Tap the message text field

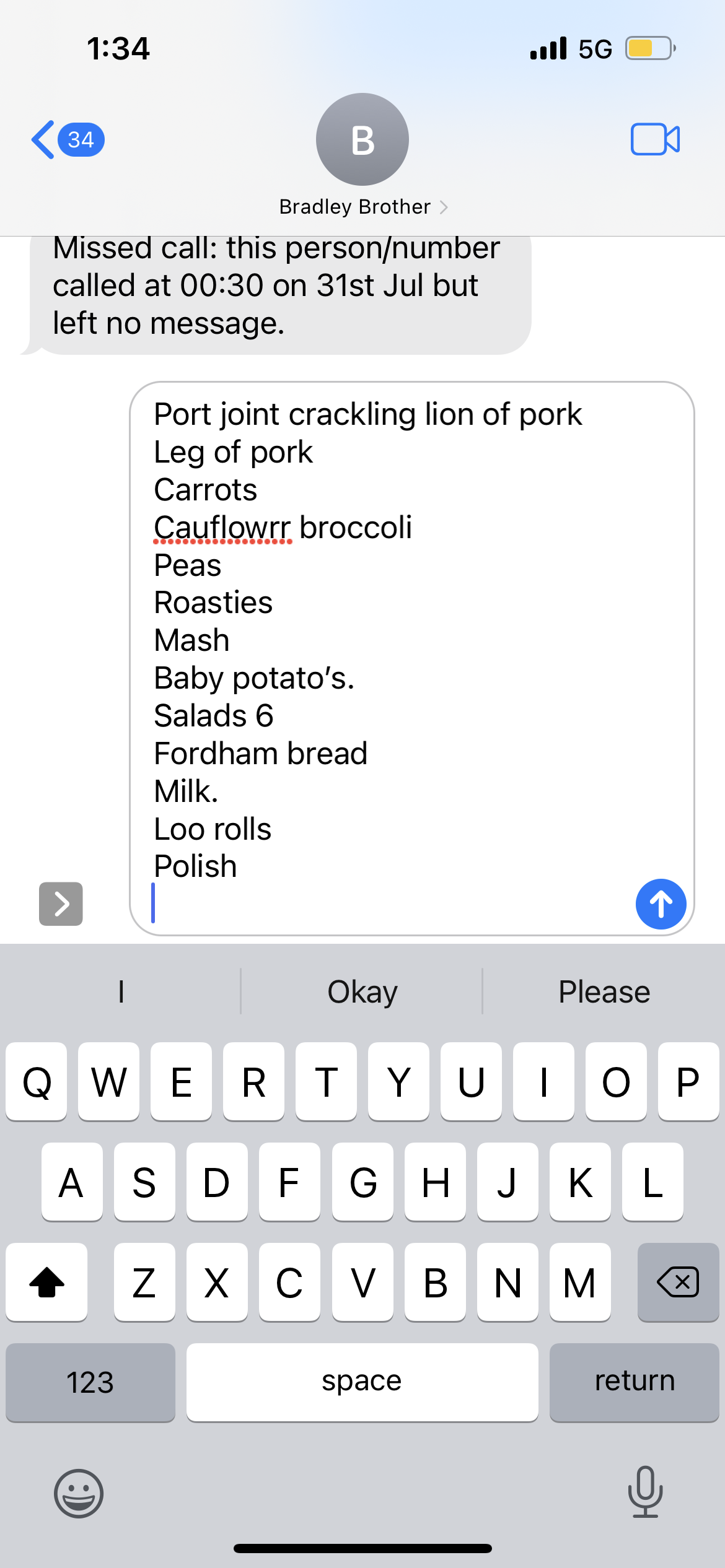[x=411, y=658]
